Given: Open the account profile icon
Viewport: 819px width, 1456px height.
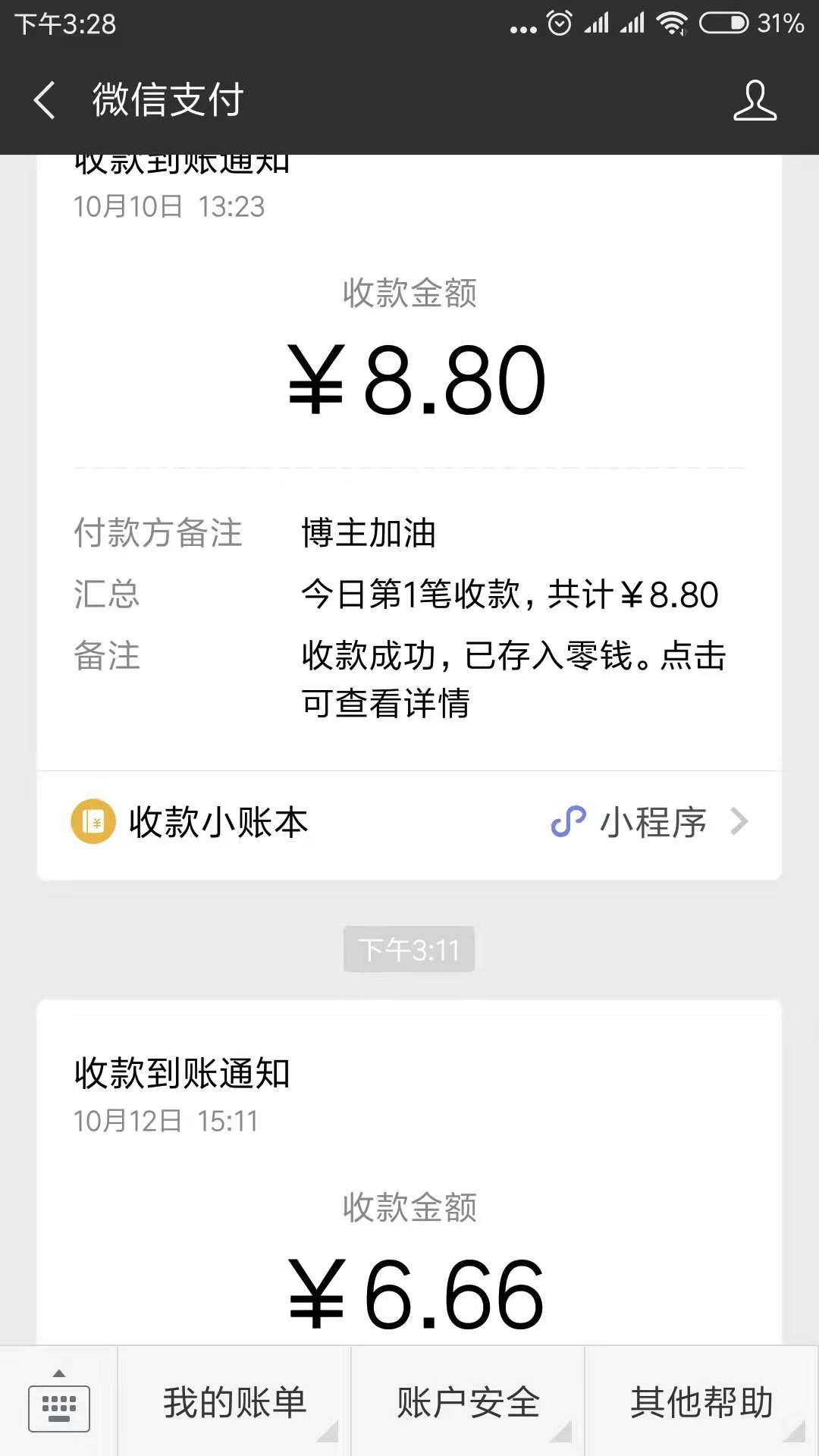Looking at the screenshot, I should tap(755, 100).
